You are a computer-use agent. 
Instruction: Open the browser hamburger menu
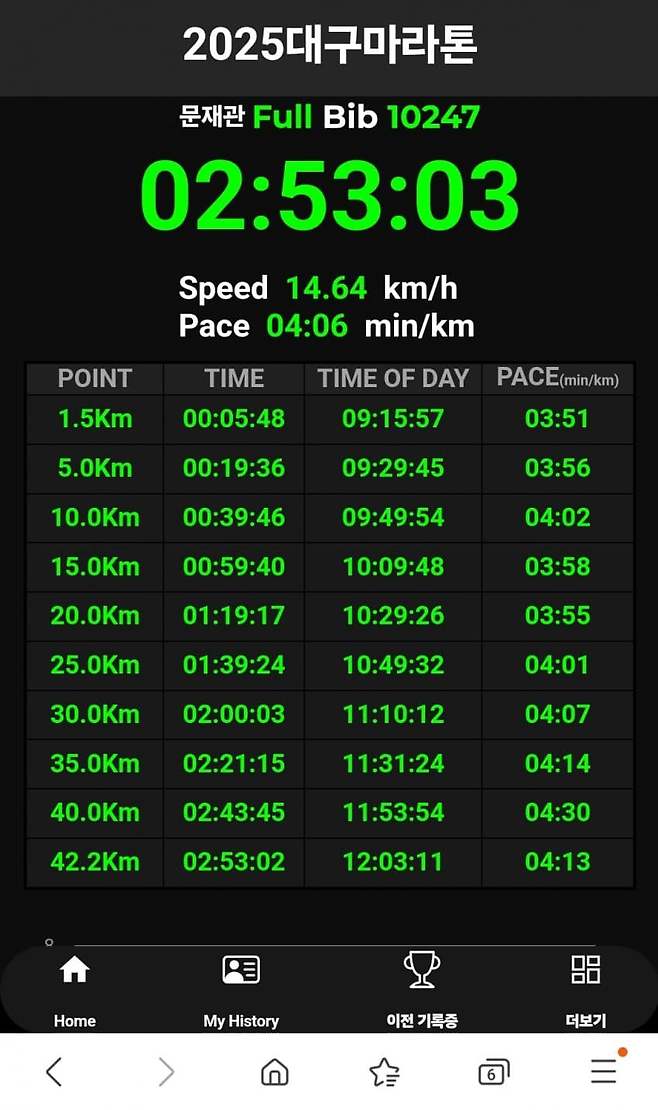(x=603, y=1072)
